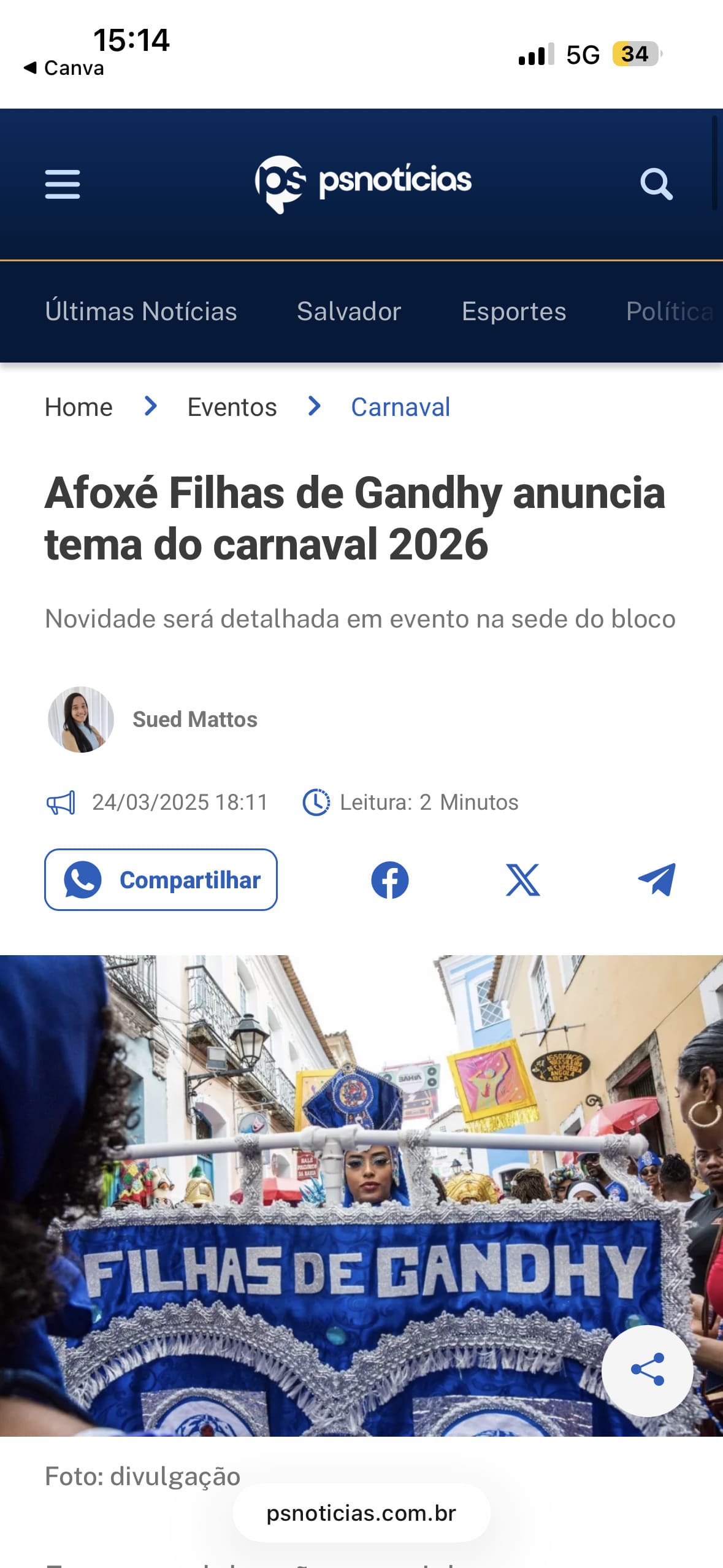
Task: Share article via WhatsApp Compartilhar button
Action: (161, 880)
